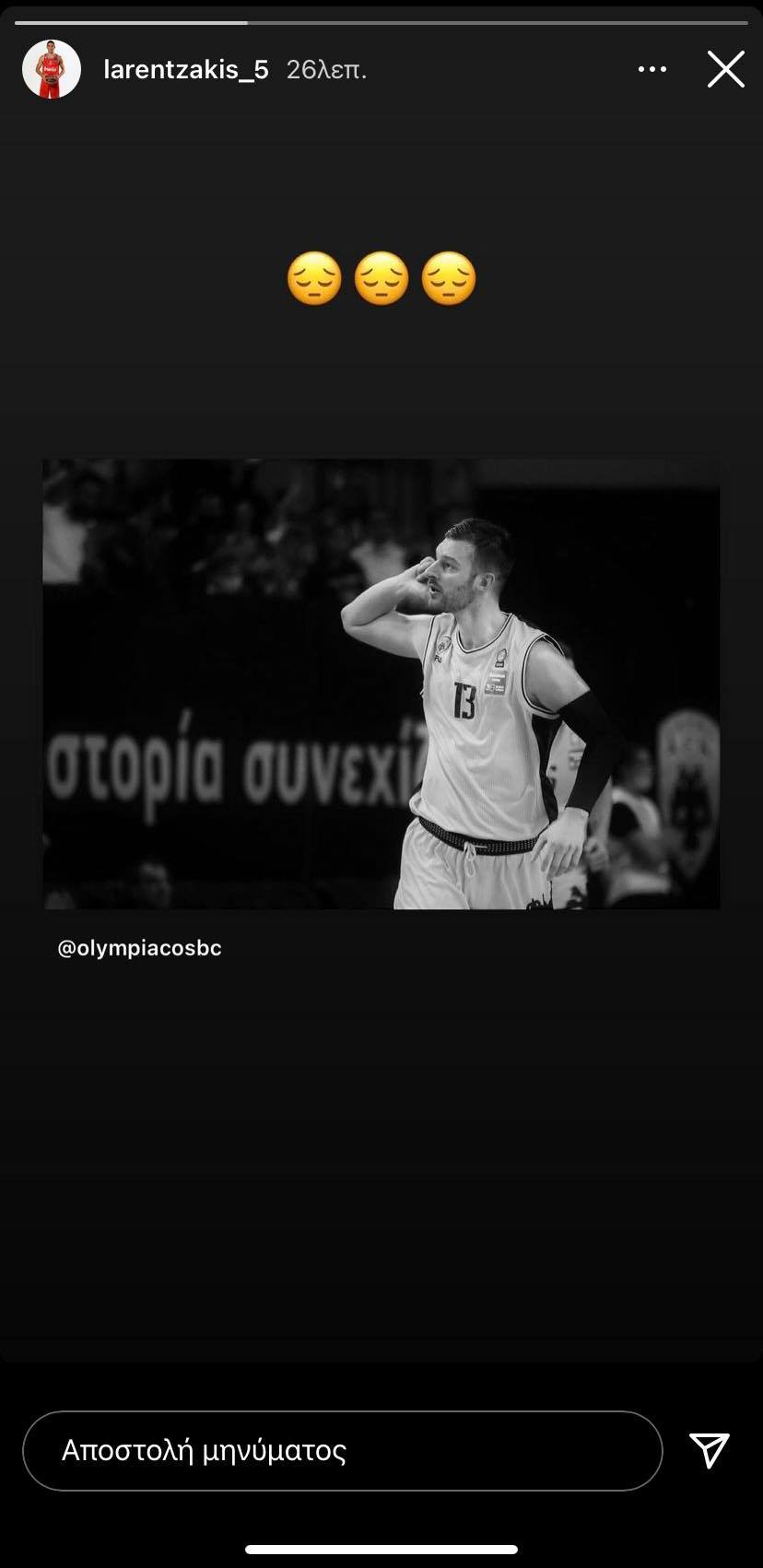This screenshot has height=1568, width=763.
Task: Open the larentzakis_5 username link
Action: click(x=186, y=69)
